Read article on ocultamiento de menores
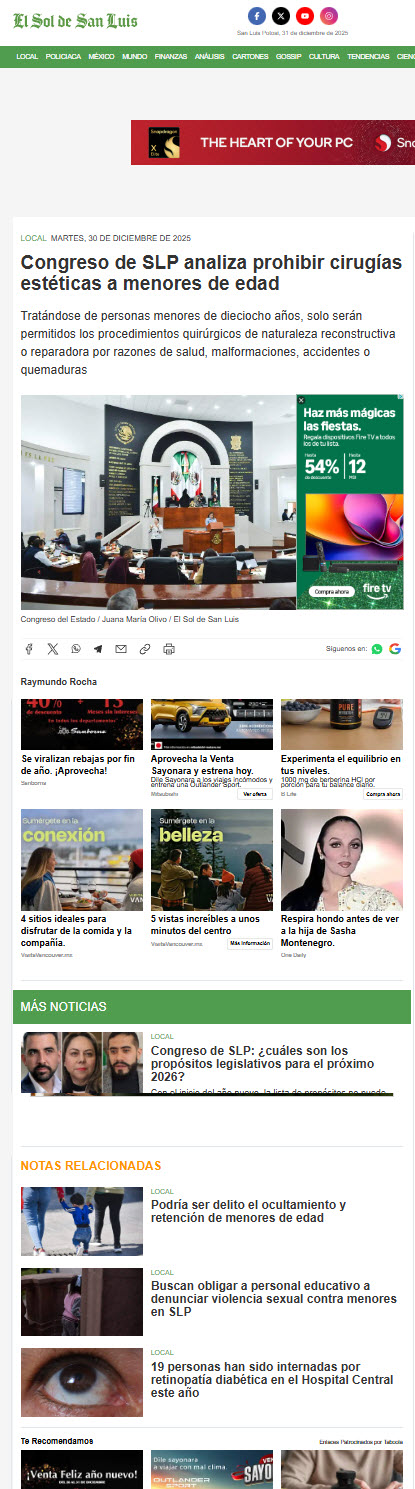 [x=249, y=1211]
